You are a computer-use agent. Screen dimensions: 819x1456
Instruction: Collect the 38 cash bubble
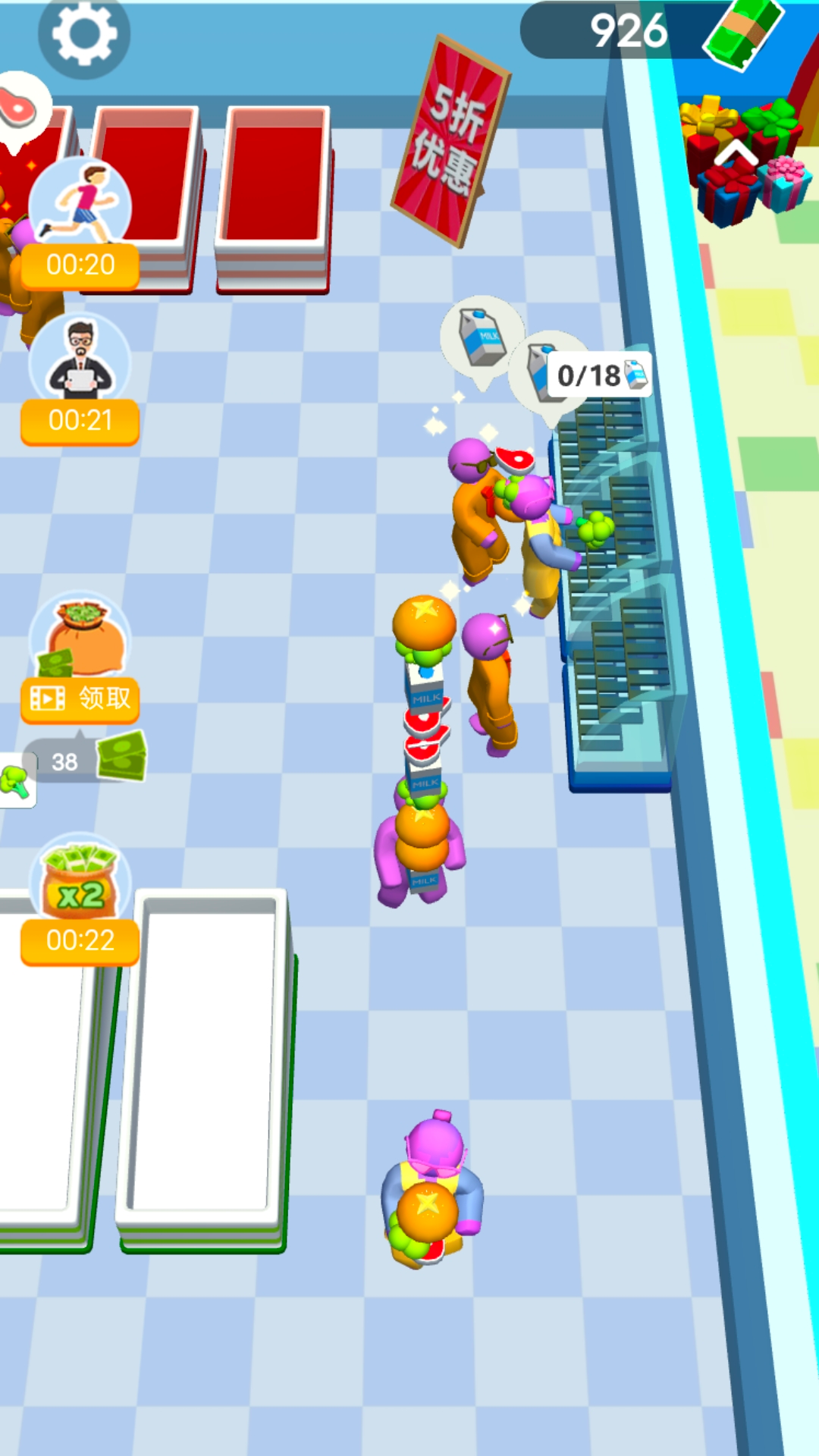point(83,758)
